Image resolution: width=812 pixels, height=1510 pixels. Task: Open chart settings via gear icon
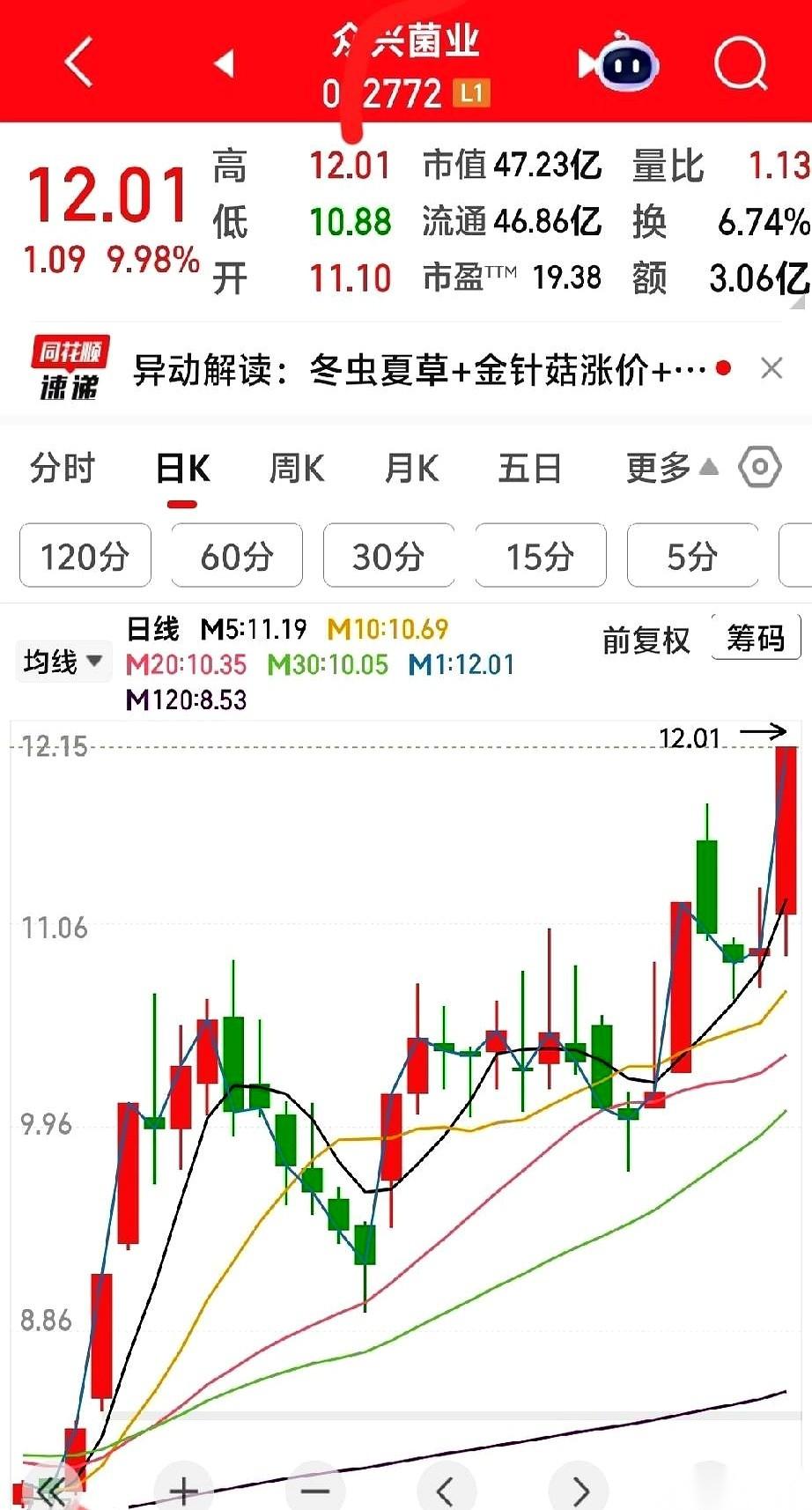click(x=758, y=468)
